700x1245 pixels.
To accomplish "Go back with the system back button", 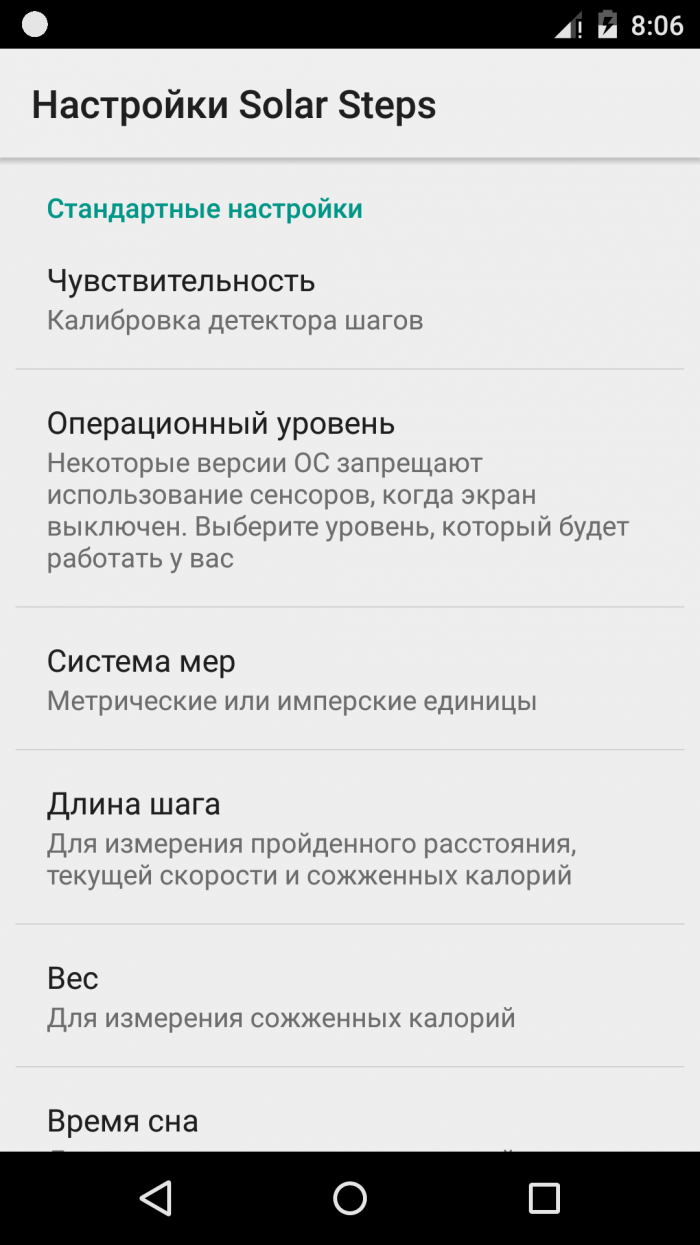I will tap(156, 1198).
